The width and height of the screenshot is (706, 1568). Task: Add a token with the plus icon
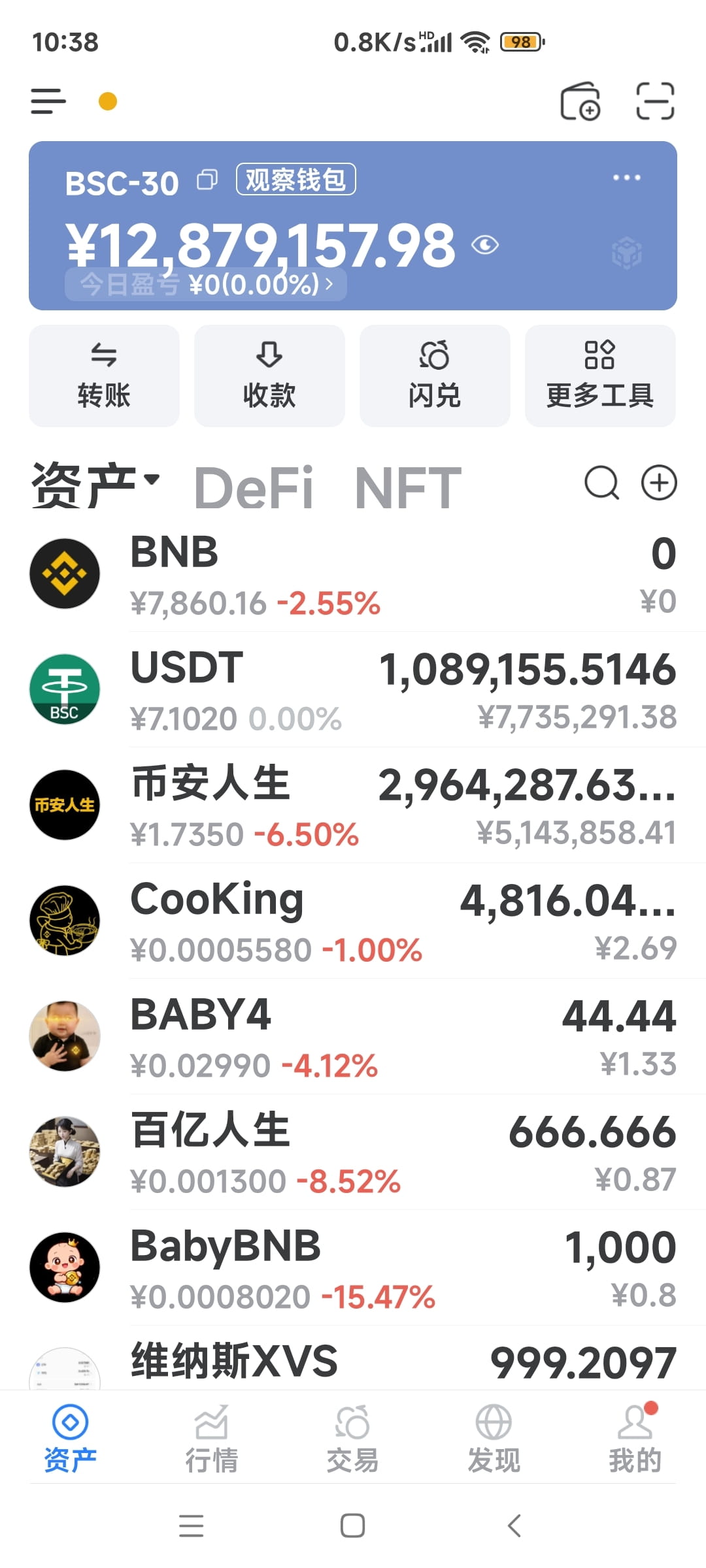pos(659,483)
